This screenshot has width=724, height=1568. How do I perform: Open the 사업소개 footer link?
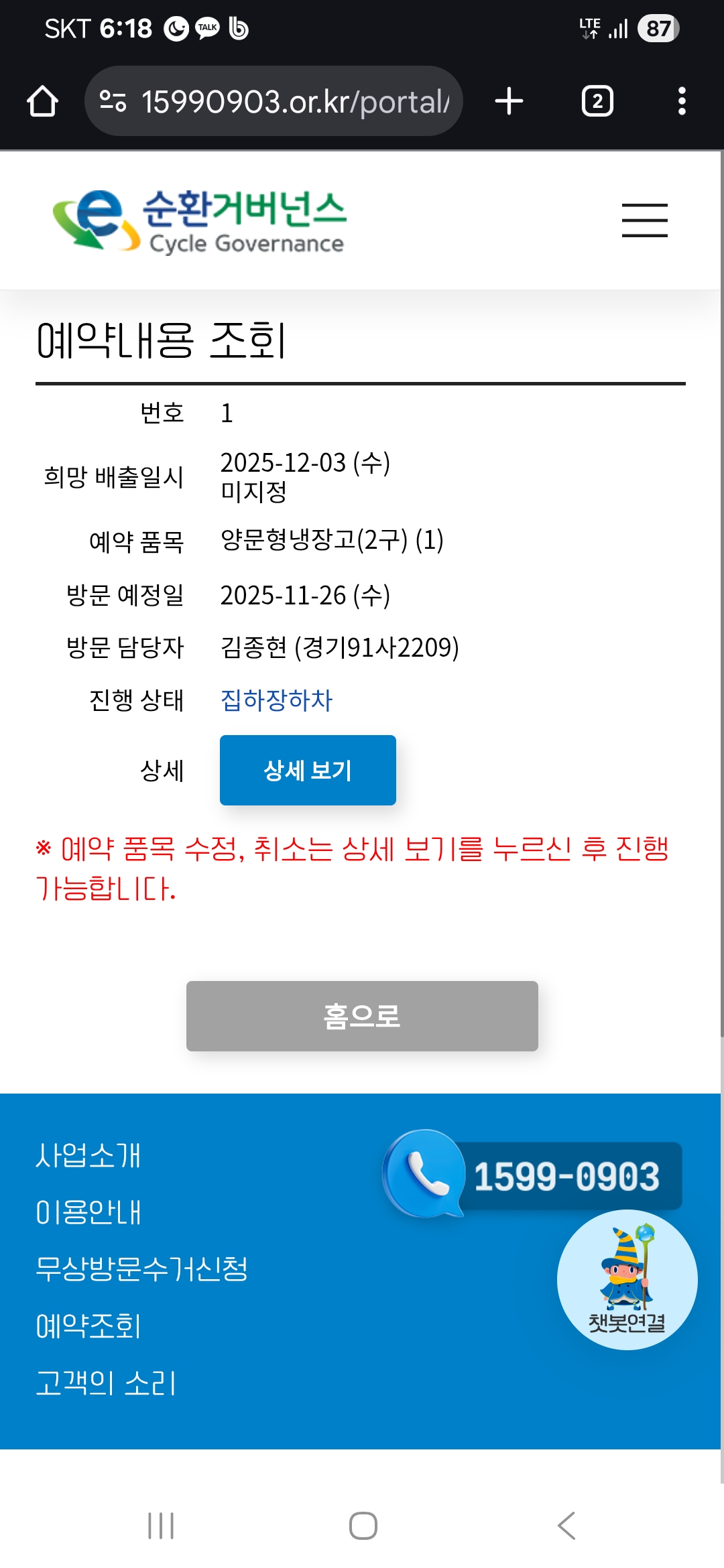click(x=88, y=1155)
